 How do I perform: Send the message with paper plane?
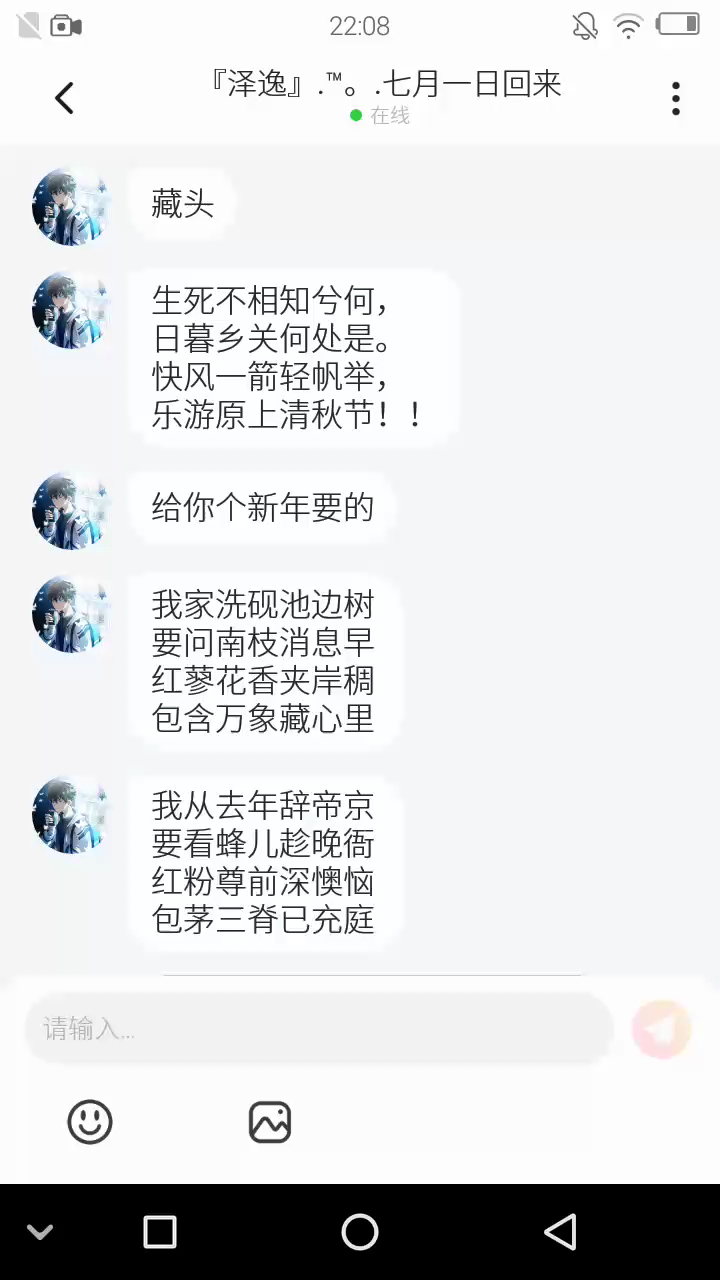(662, 1028)
